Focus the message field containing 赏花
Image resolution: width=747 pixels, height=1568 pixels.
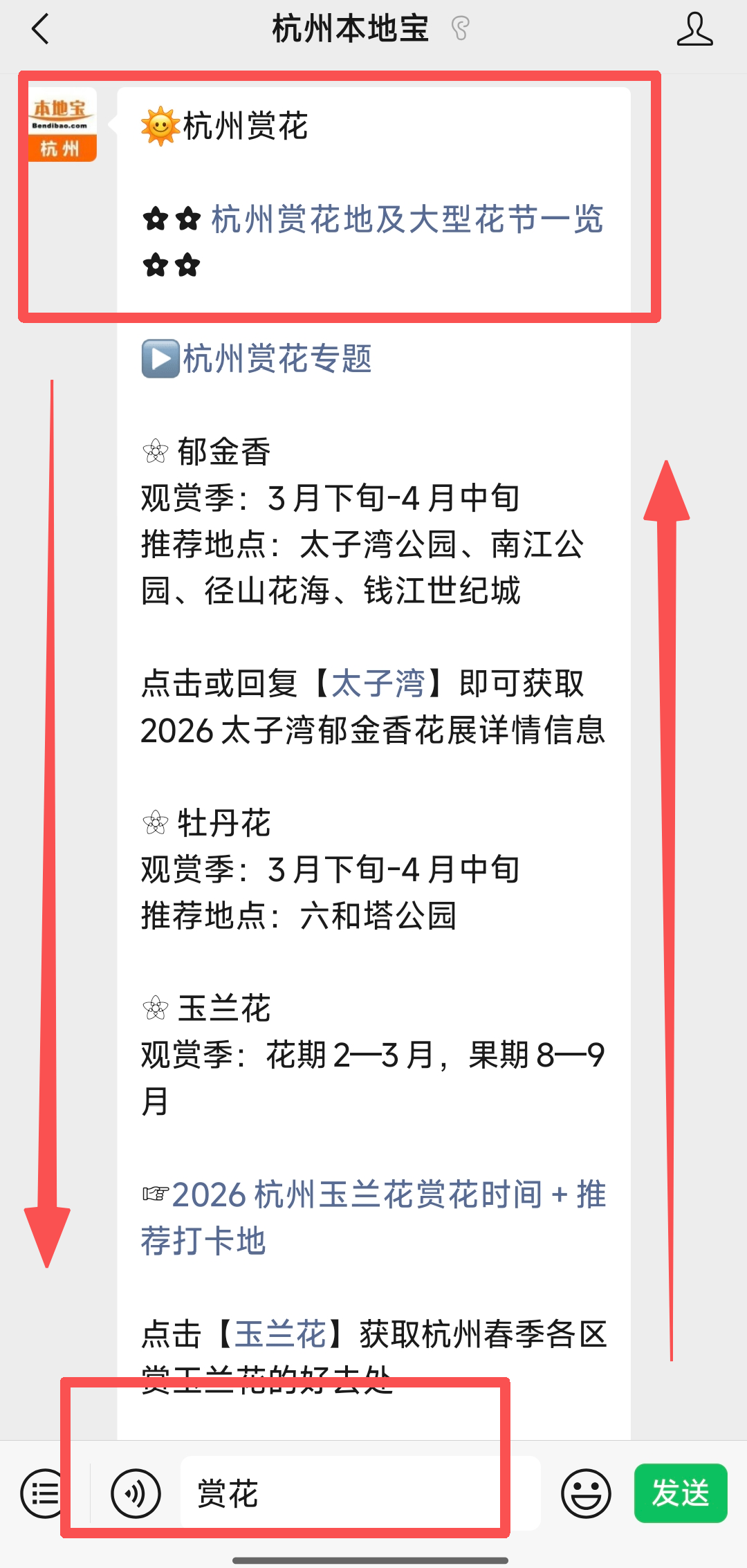(360, 1493)
